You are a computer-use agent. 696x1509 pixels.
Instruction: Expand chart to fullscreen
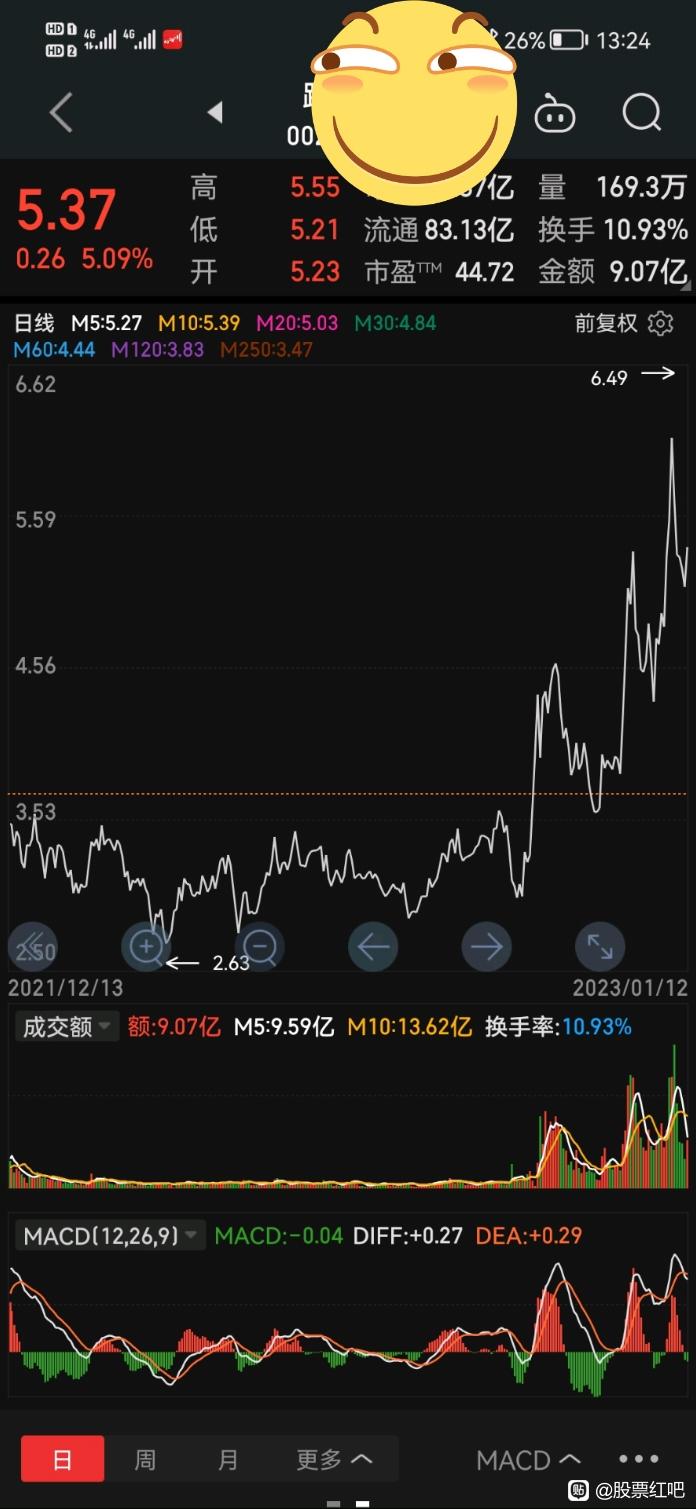(x=600, y=946)
